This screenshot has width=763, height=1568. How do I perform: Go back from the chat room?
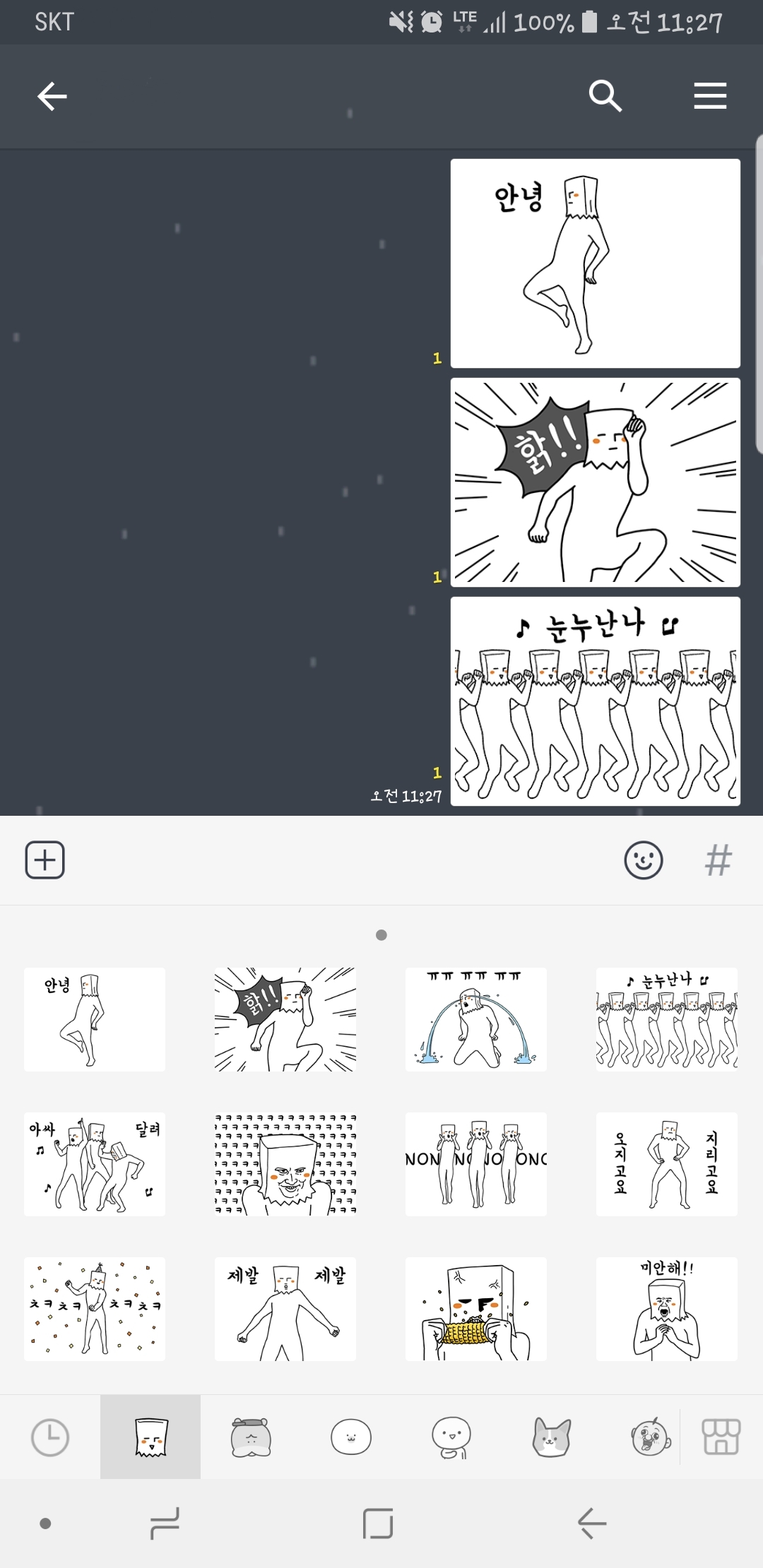click(x=52, y=96)
